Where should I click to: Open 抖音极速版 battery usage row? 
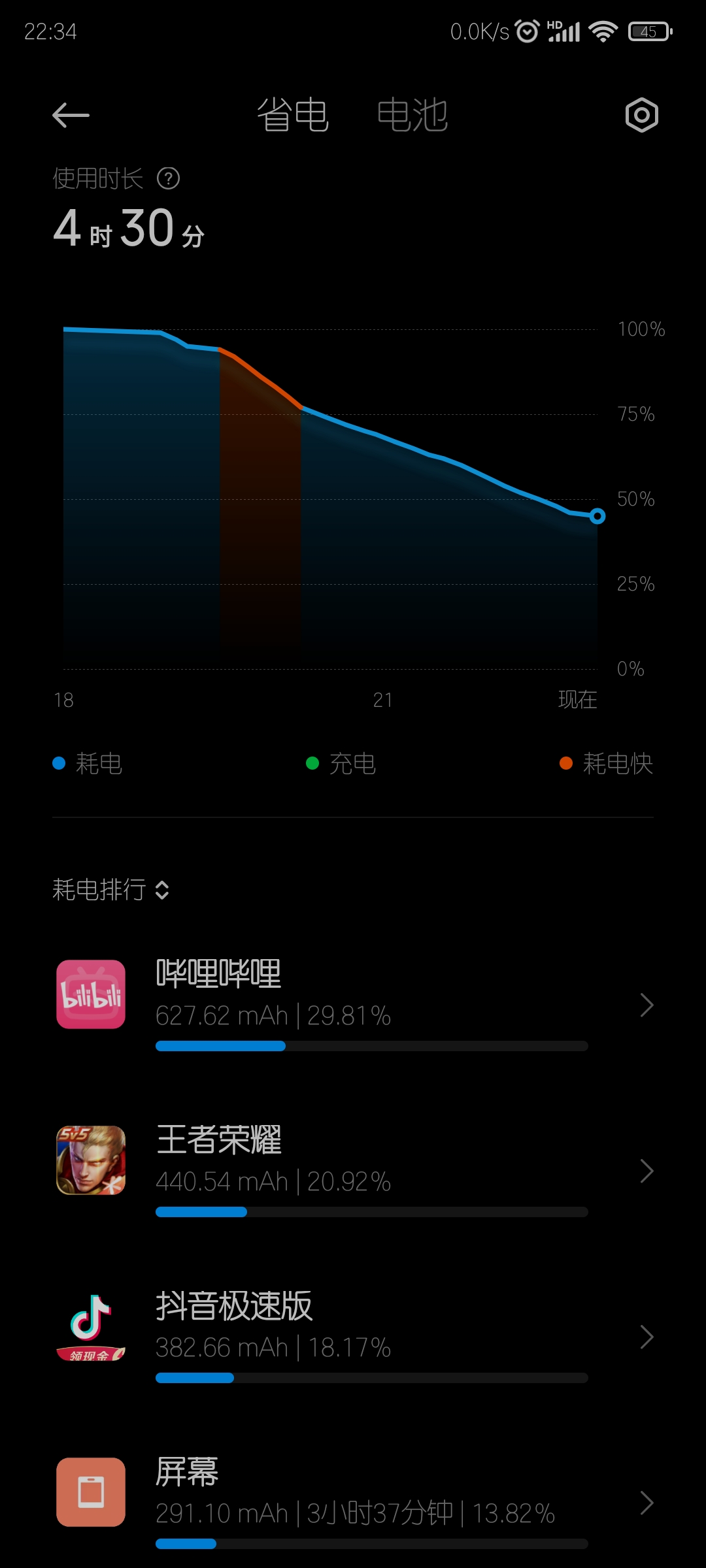click(353, 1336)
